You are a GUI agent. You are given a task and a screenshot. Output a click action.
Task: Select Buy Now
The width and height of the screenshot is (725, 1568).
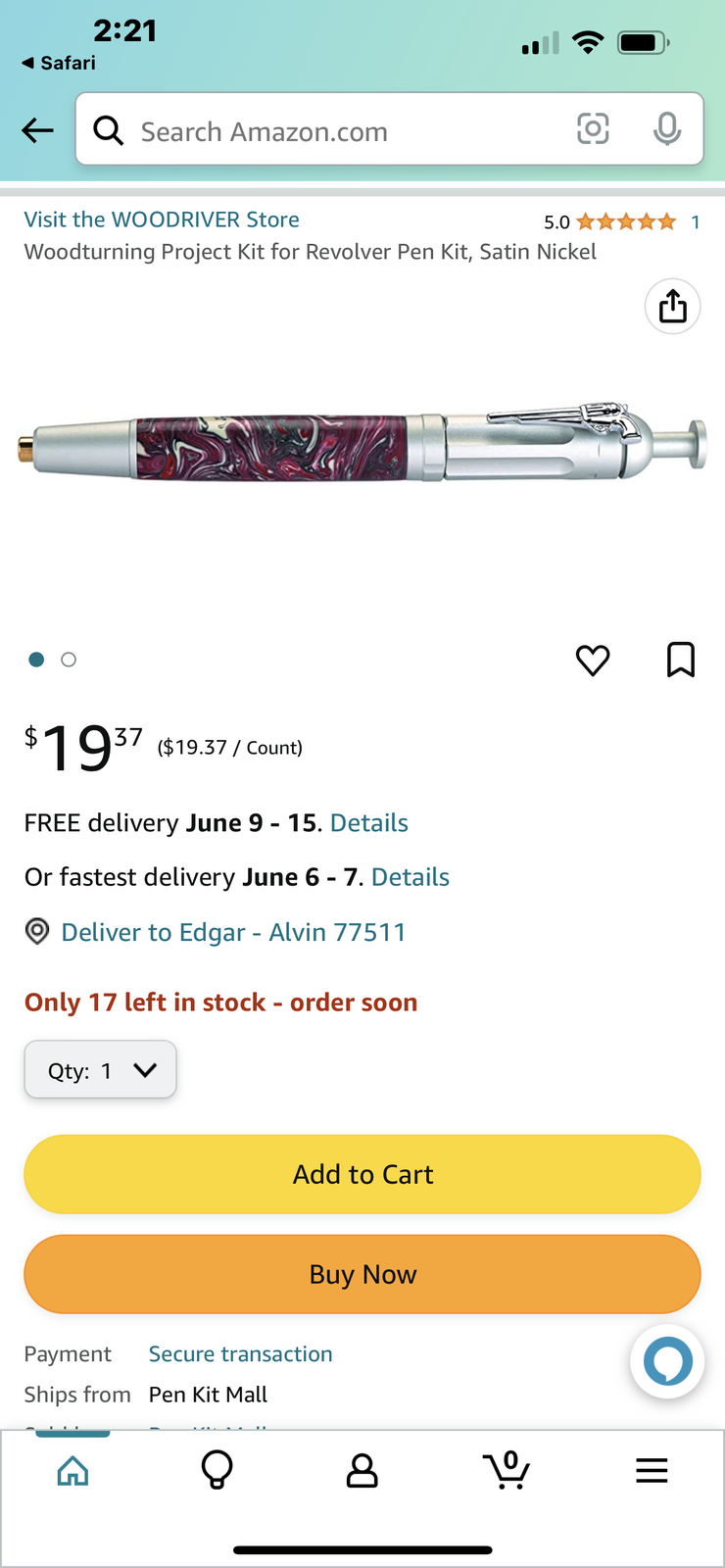[x=362, y=1274]
